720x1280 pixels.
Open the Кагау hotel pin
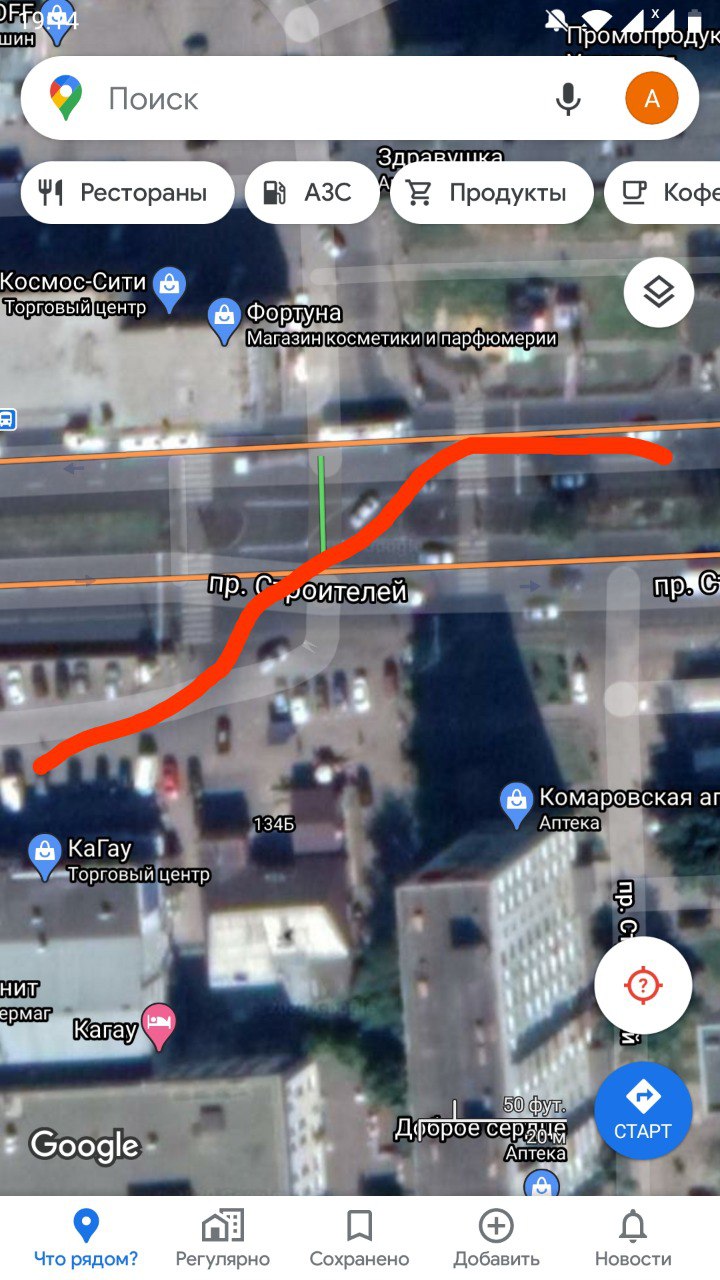click(160, 1028)
